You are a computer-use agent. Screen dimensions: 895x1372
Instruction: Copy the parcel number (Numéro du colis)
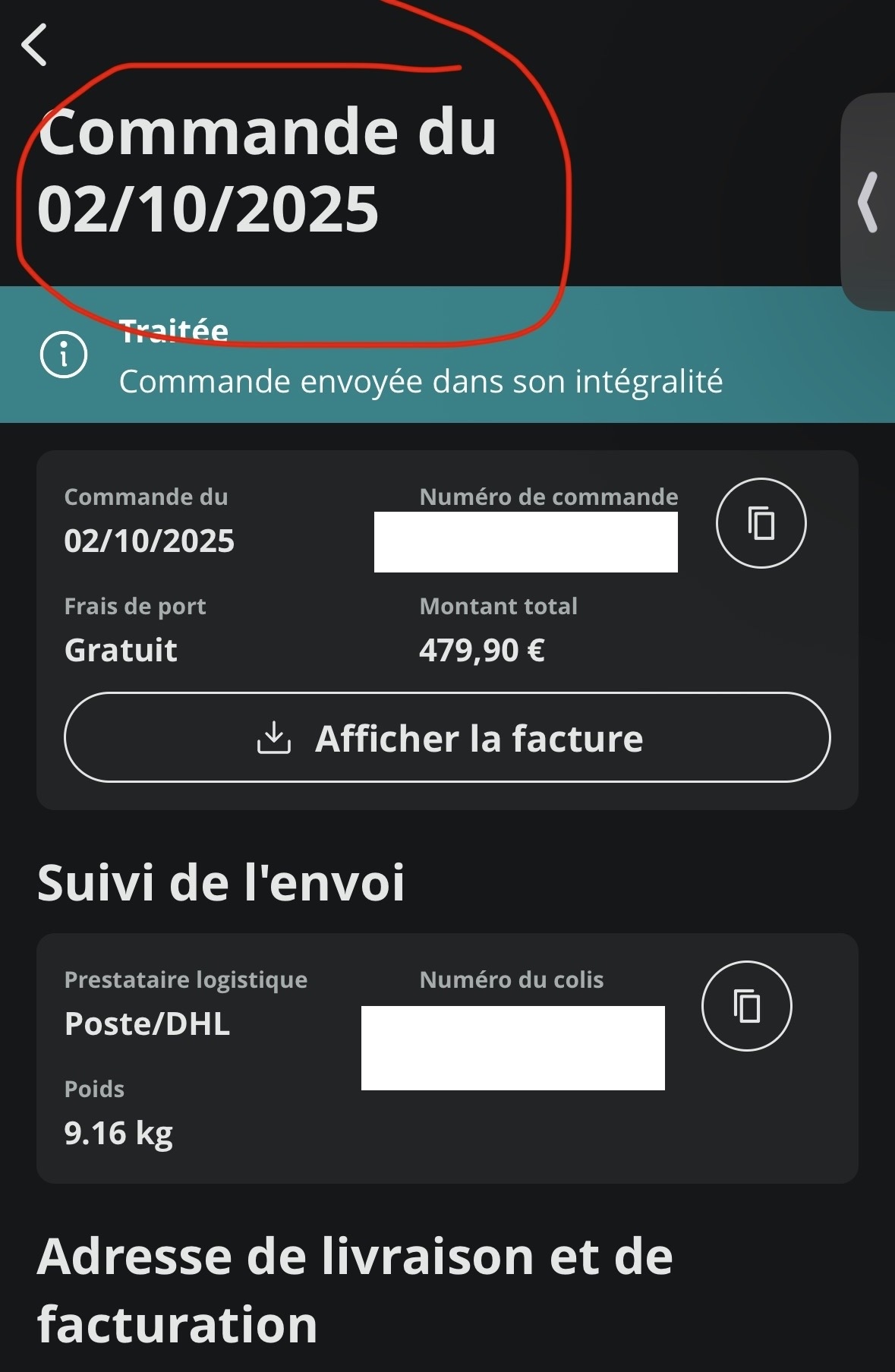746,1006
